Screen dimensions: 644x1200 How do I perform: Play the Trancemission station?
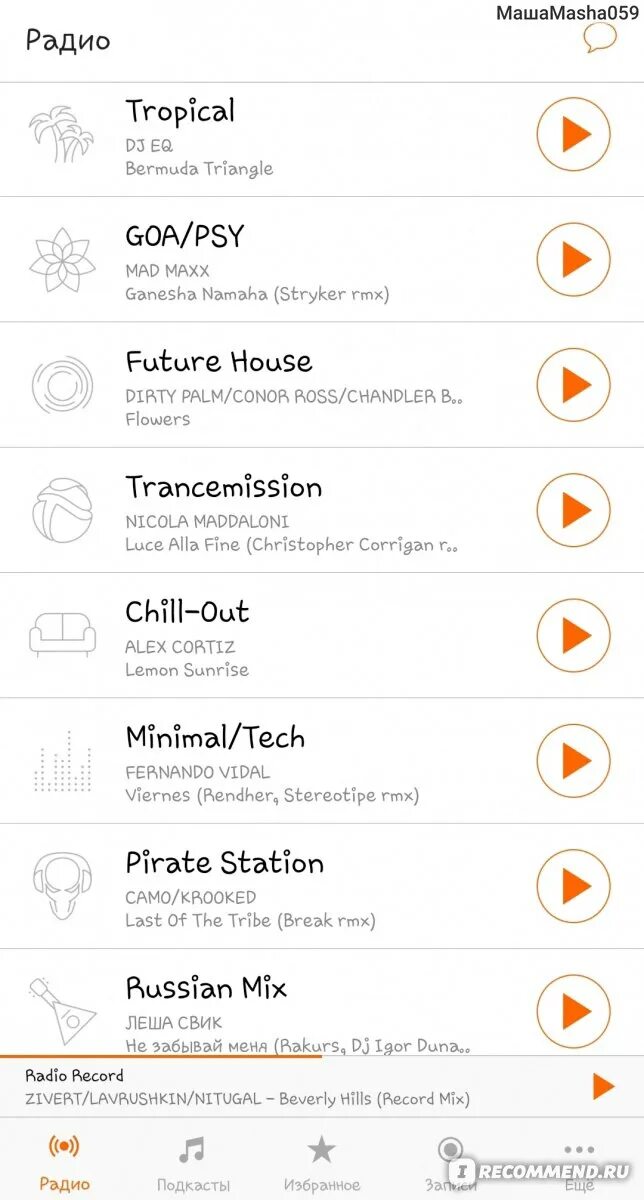click(573, 510)
